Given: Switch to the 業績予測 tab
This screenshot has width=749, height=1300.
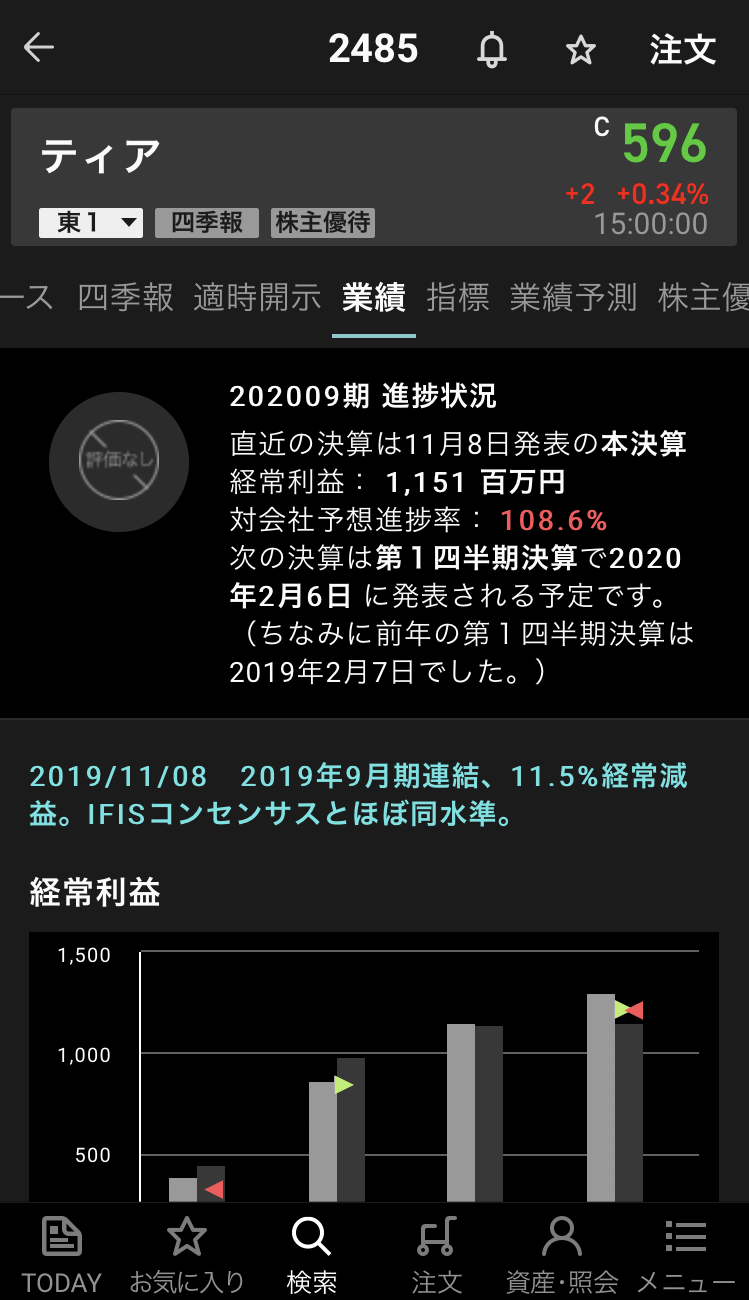Looking at the screenshot, I should 573,297.
